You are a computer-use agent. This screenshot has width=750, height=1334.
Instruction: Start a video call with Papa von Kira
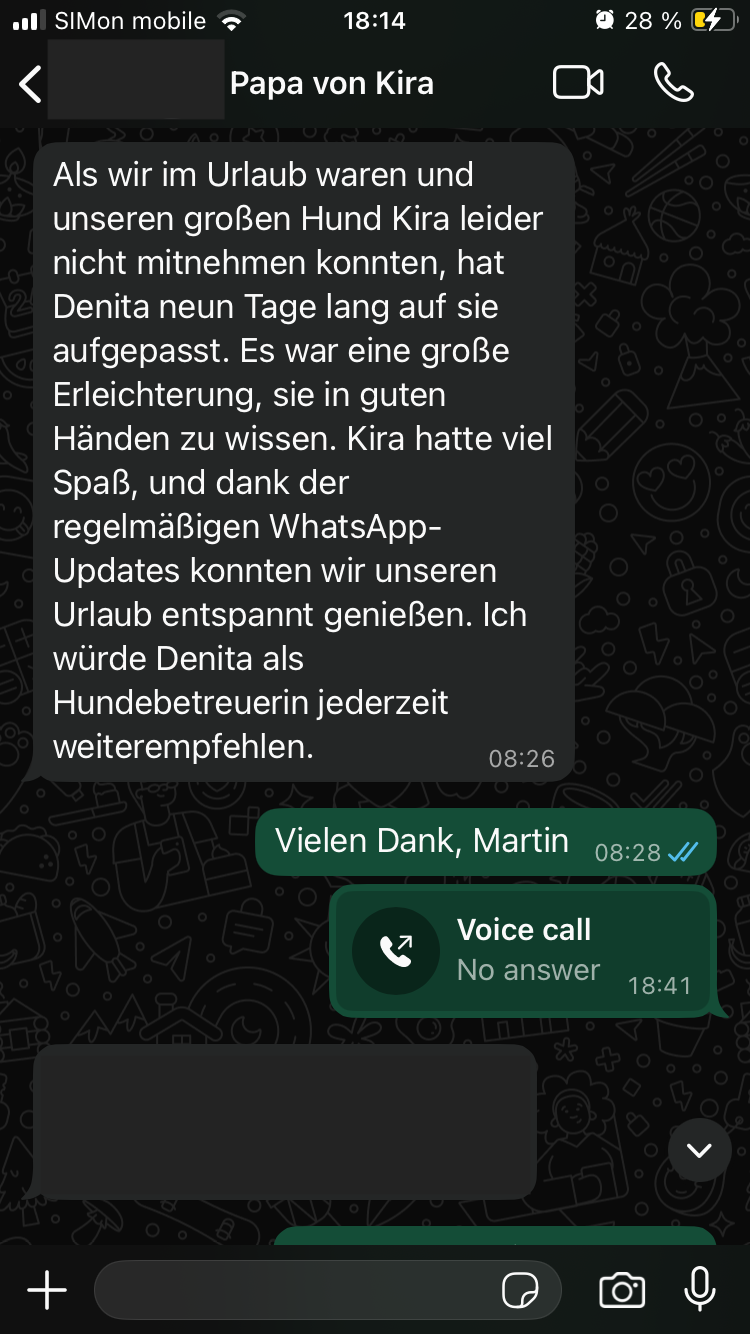pyautogui.click(x=577, y=83)
